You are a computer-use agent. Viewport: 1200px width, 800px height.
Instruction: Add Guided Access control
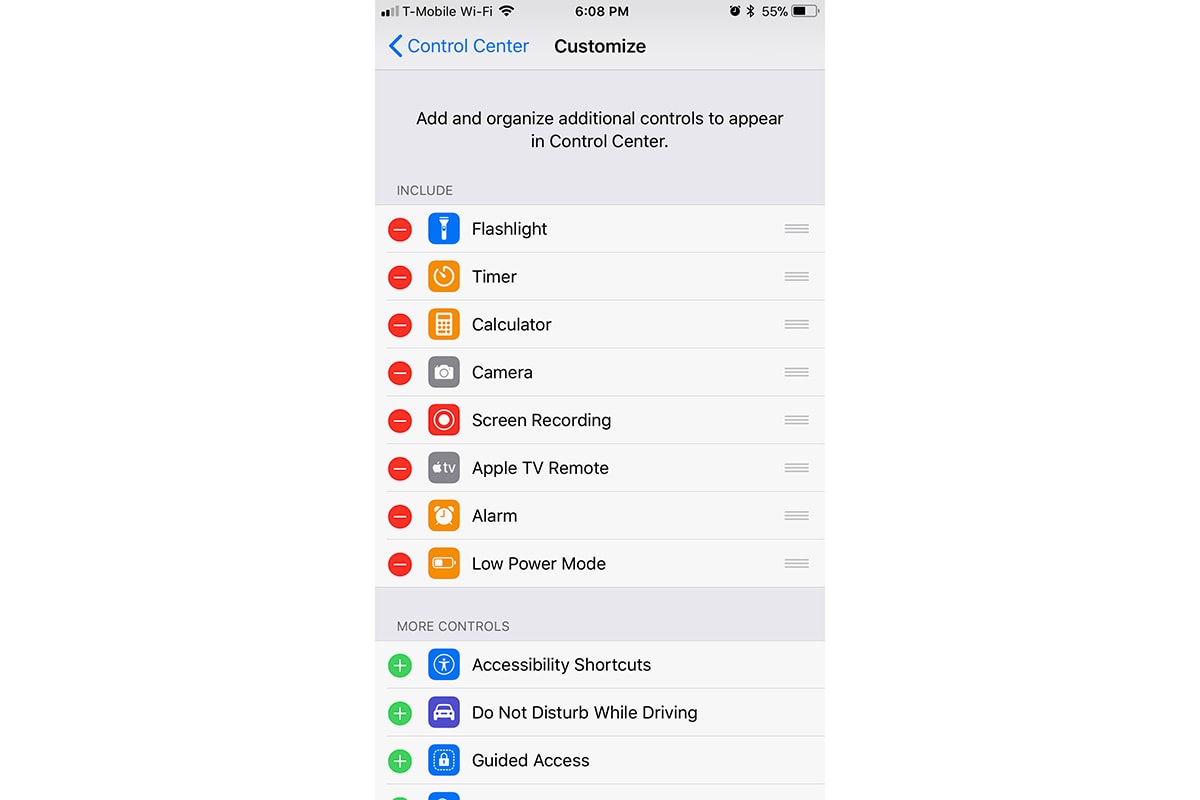(x=400, y=761)
